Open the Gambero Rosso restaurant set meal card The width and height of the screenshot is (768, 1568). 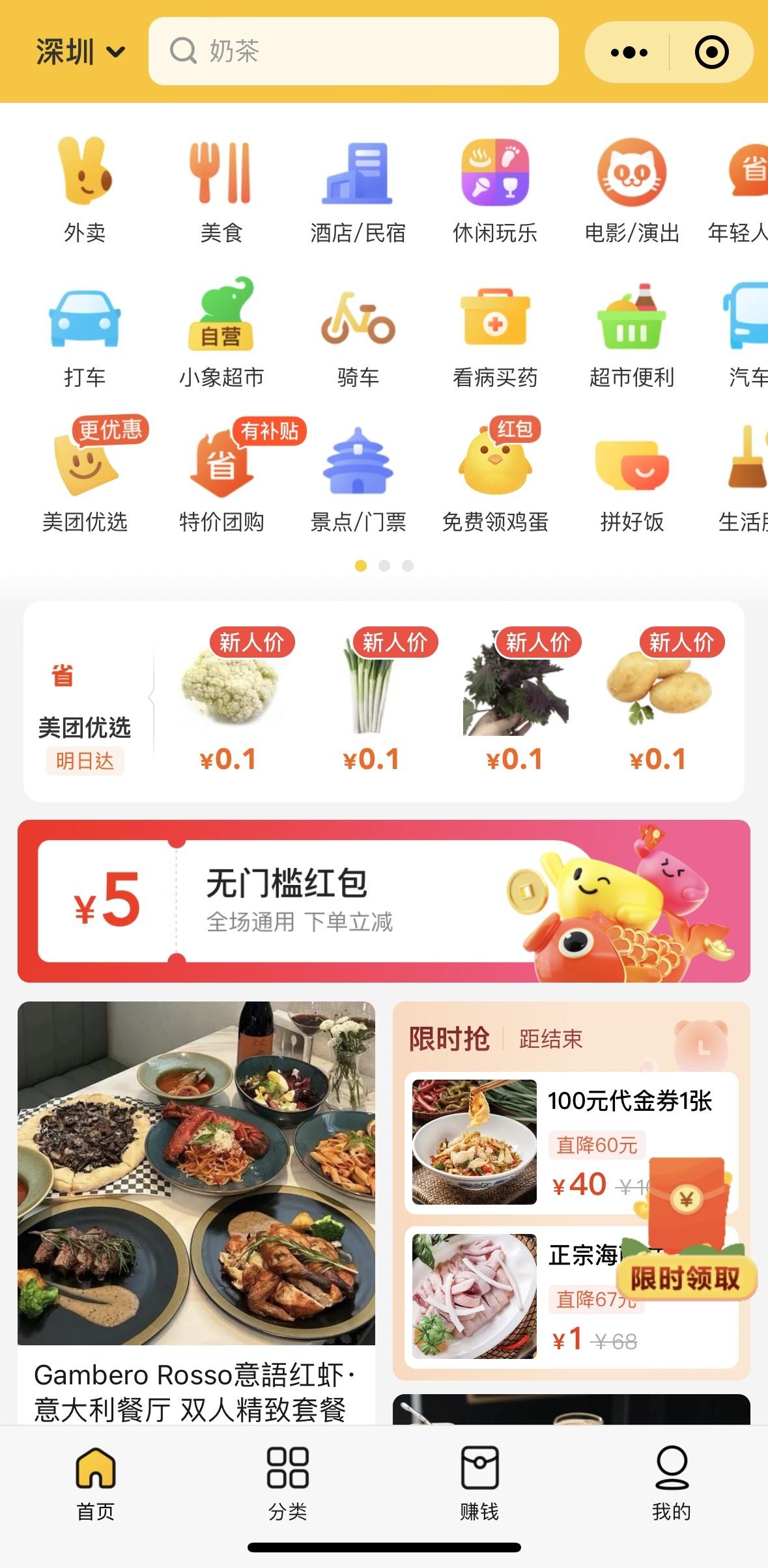(196, 1211)
